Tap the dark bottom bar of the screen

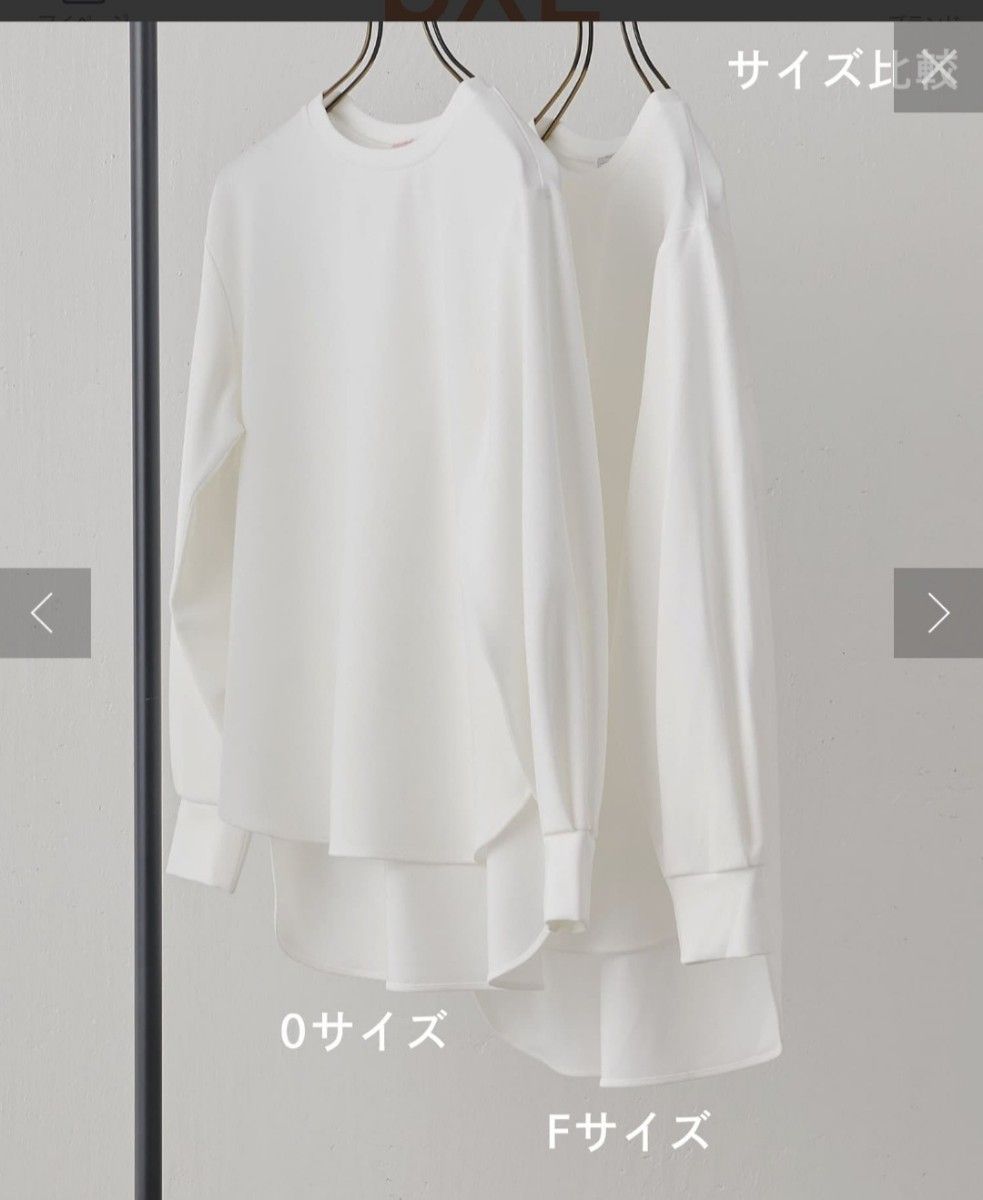click(x=491, y=1194)
